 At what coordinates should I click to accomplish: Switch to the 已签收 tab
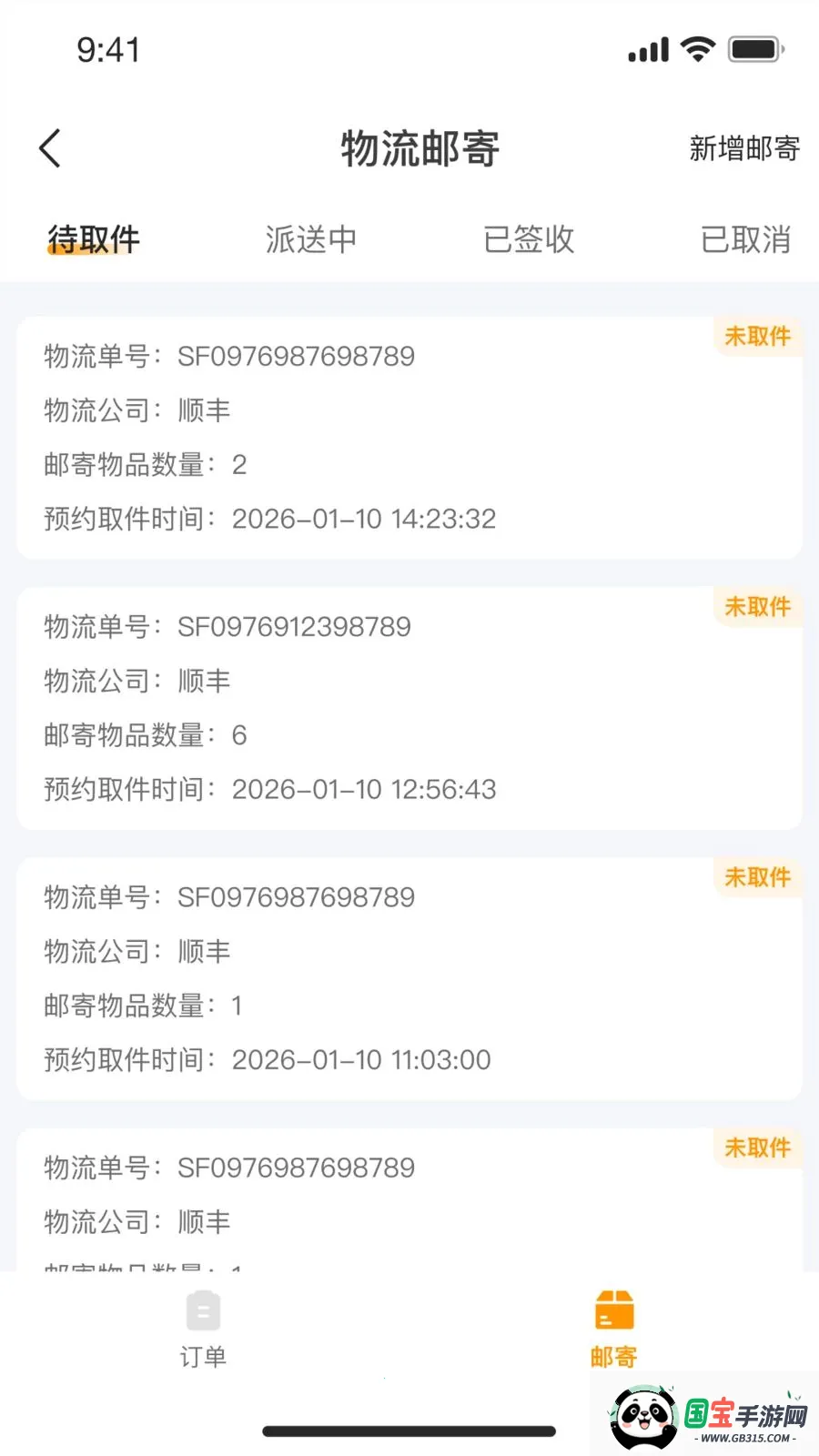coord(529,240)
